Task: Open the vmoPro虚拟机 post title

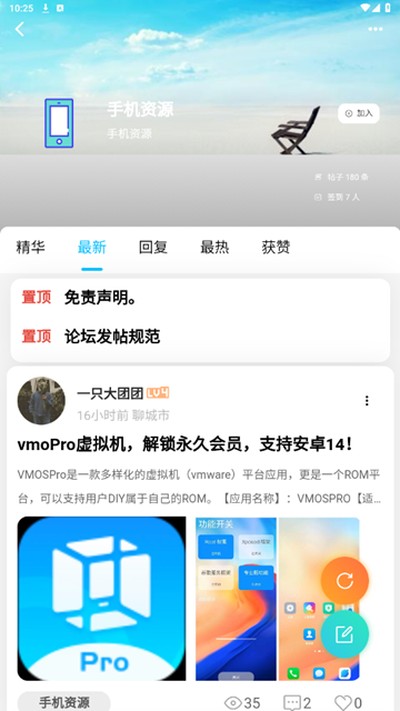Action: tap(185, 445)
